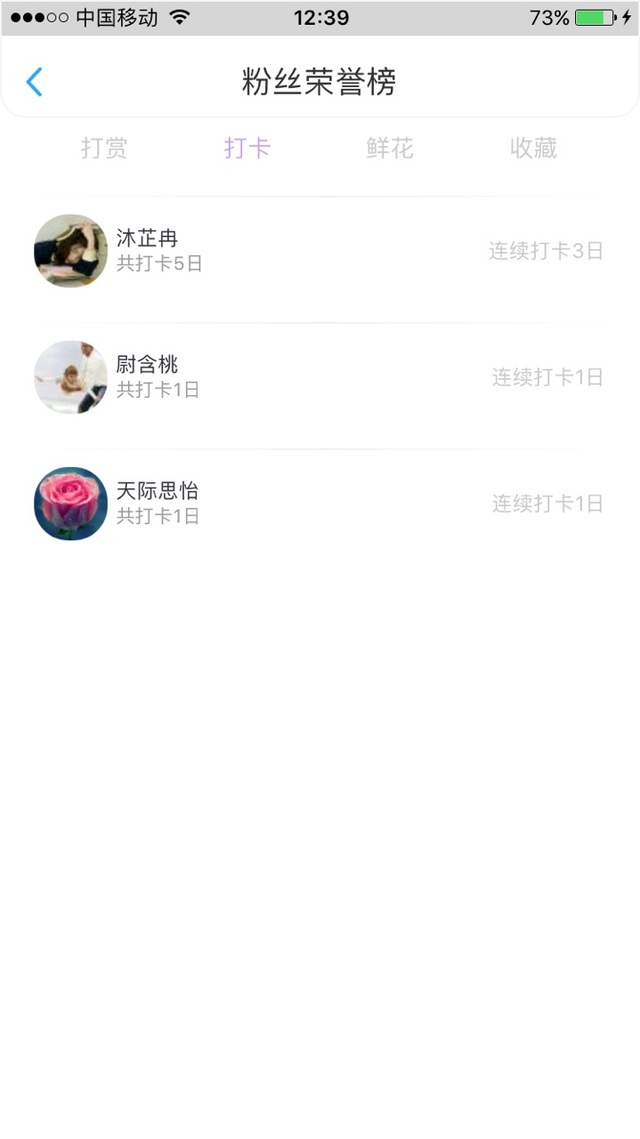Select the 打卡 tab
640x1139 pixels.
(x=247, y=148)
